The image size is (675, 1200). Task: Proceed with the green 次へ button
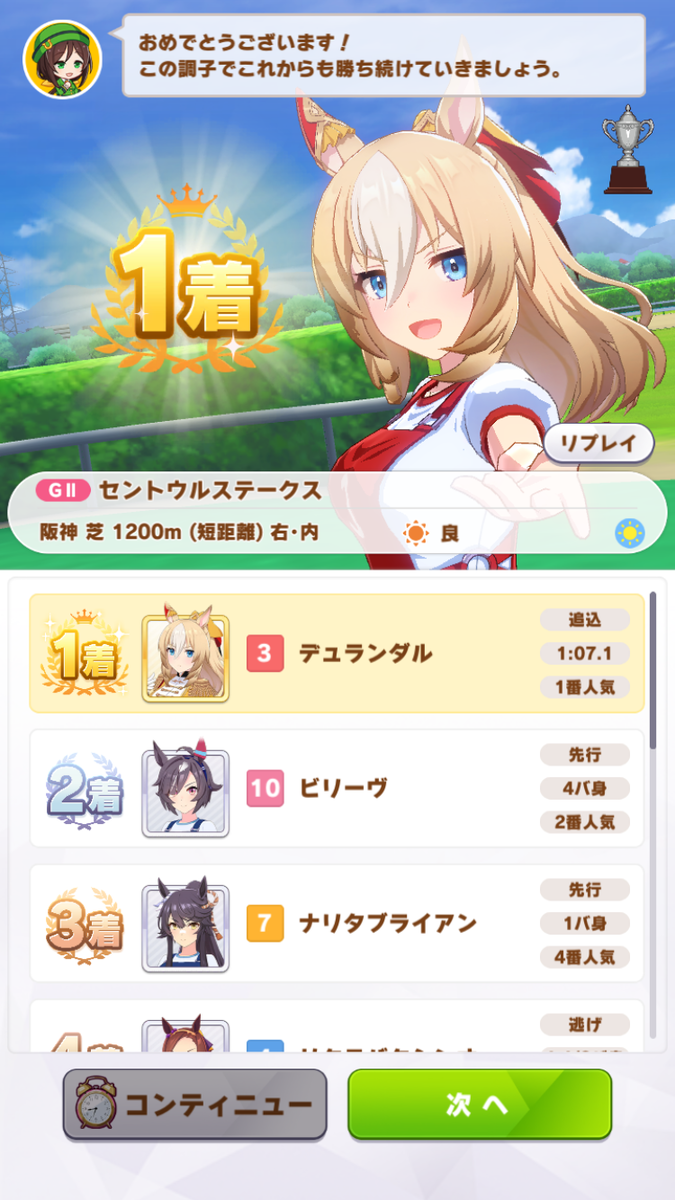479,1104
